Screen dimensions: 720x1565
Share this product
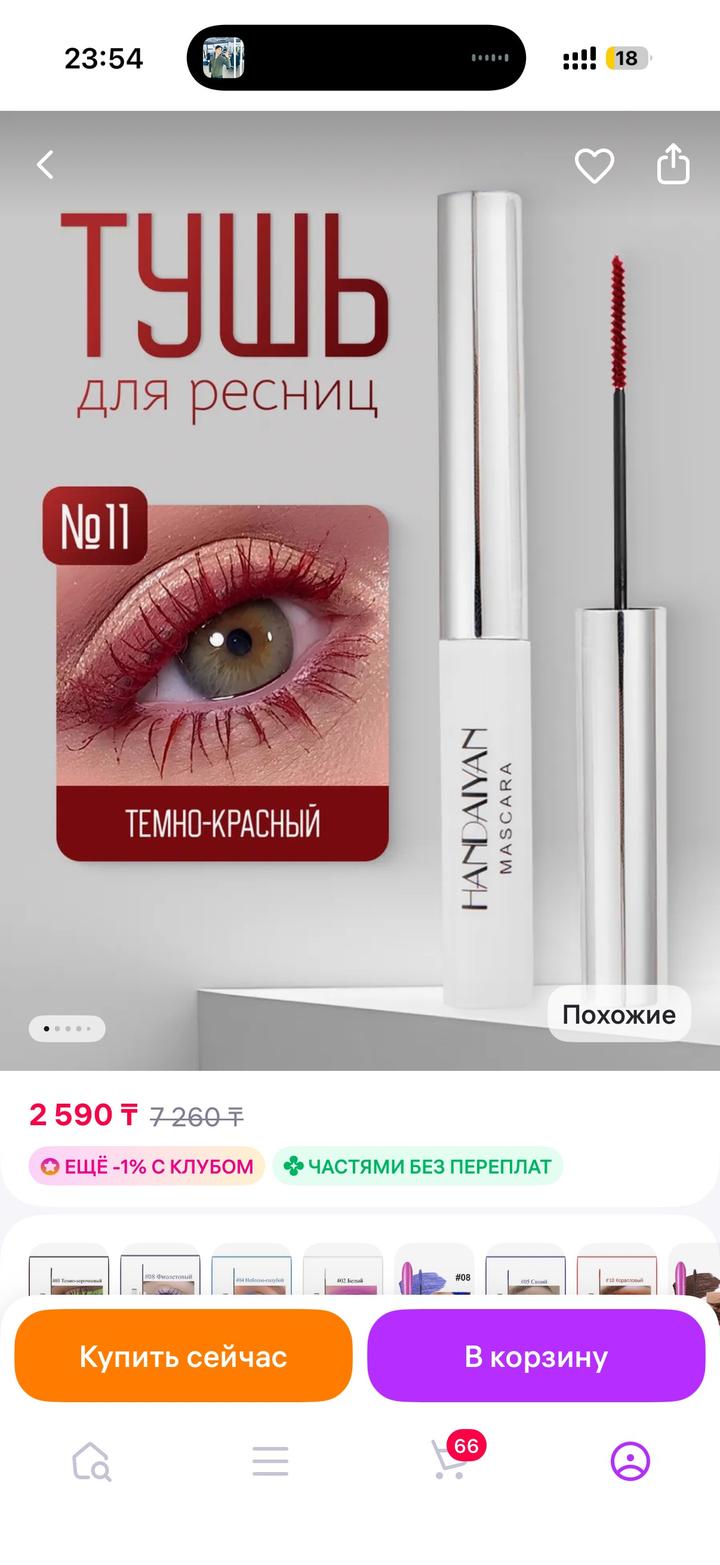click(x=673, y=165)
